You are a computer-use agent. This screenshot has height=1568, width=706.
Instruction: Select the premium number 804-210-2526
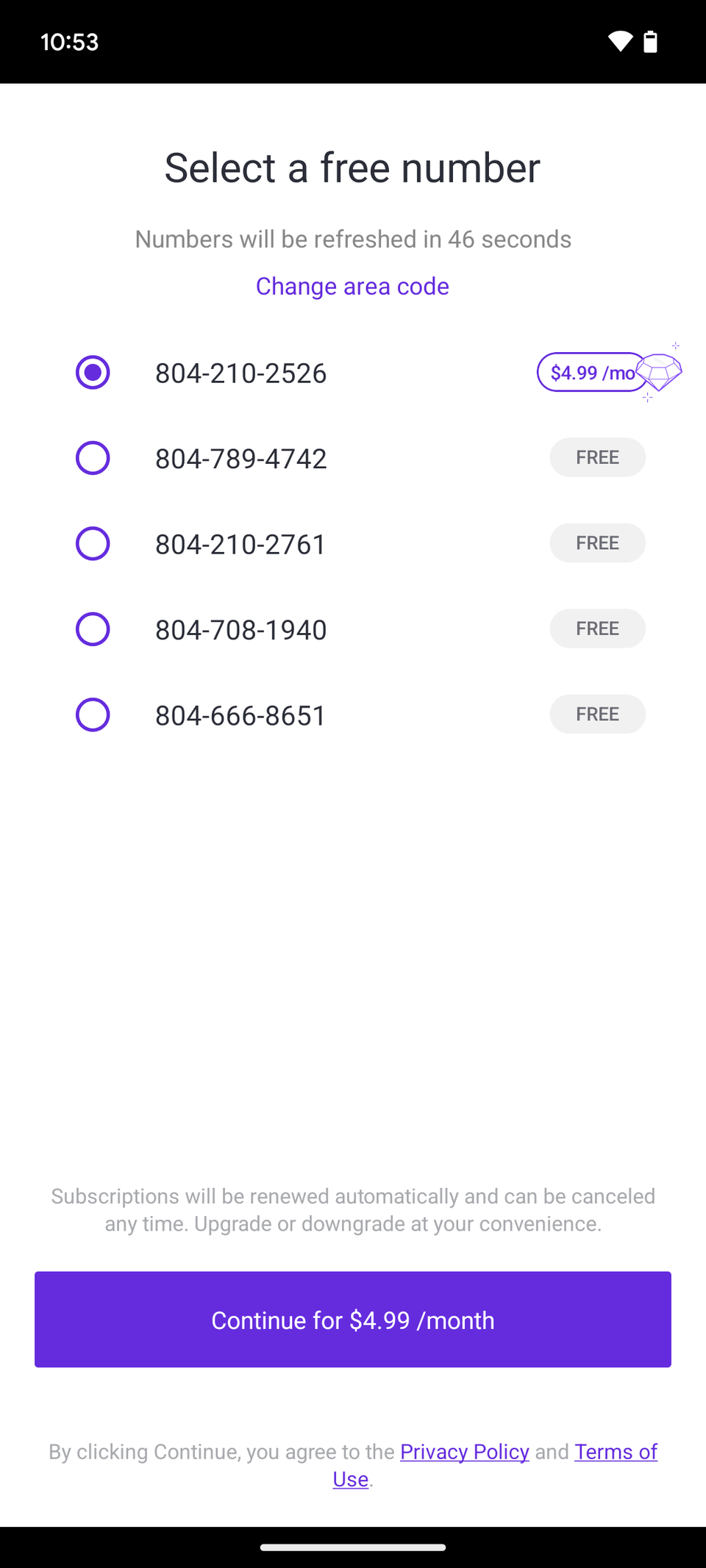(93, 373)
